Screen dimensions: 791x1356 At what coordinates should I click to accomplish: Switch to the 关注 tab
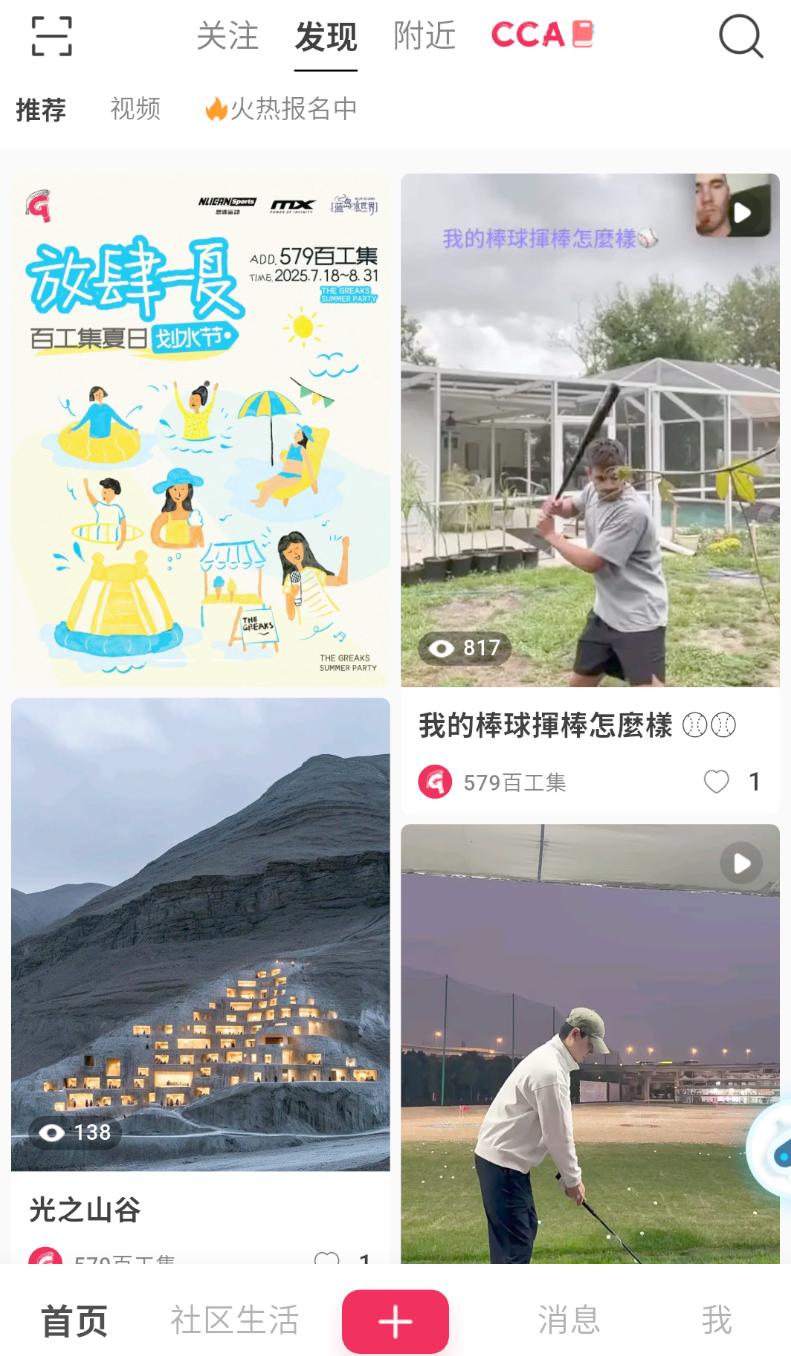pyautogui.click(x=227, y=36)
